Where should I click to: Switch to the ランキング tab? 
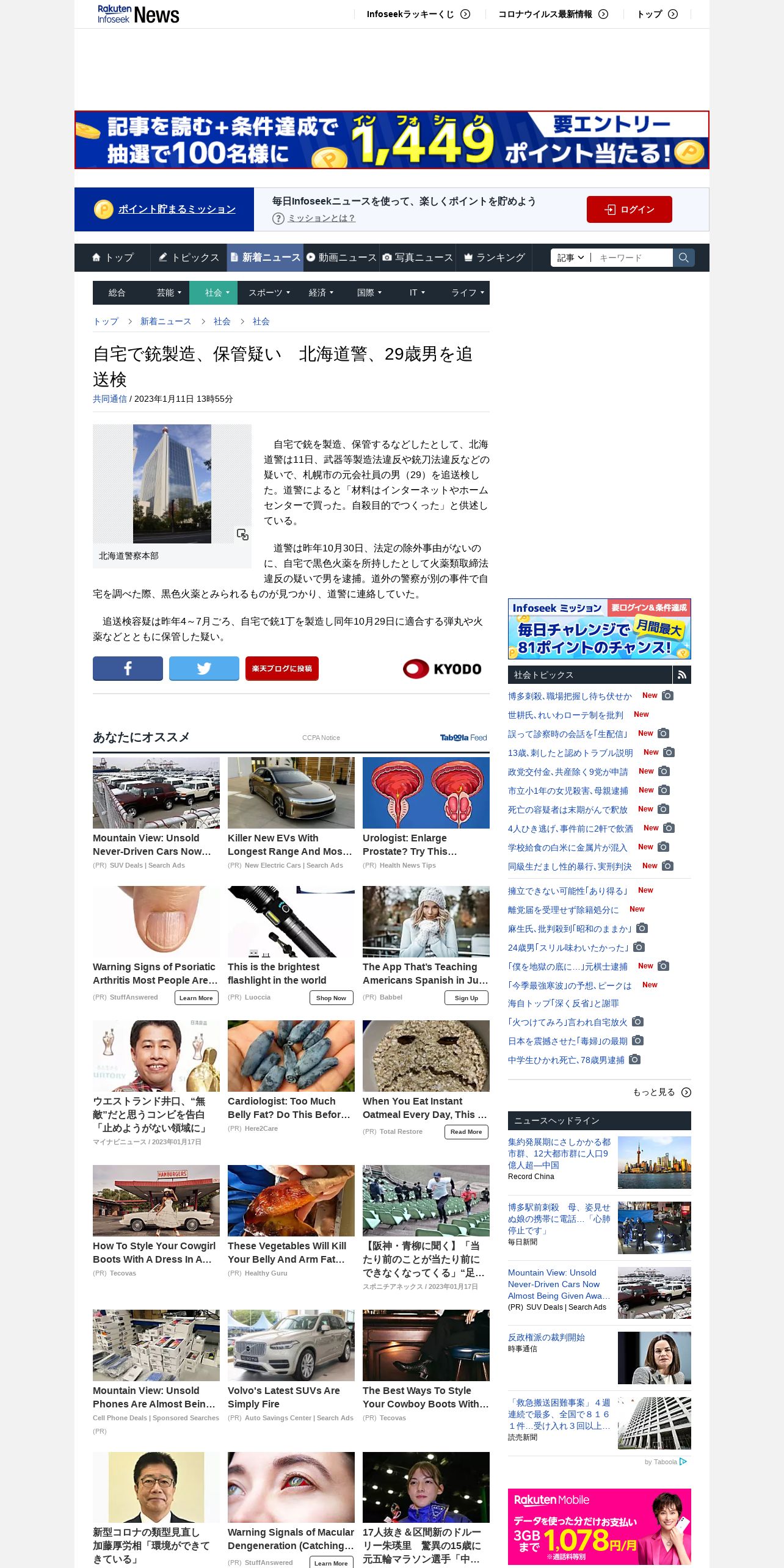tap(494, 258)
